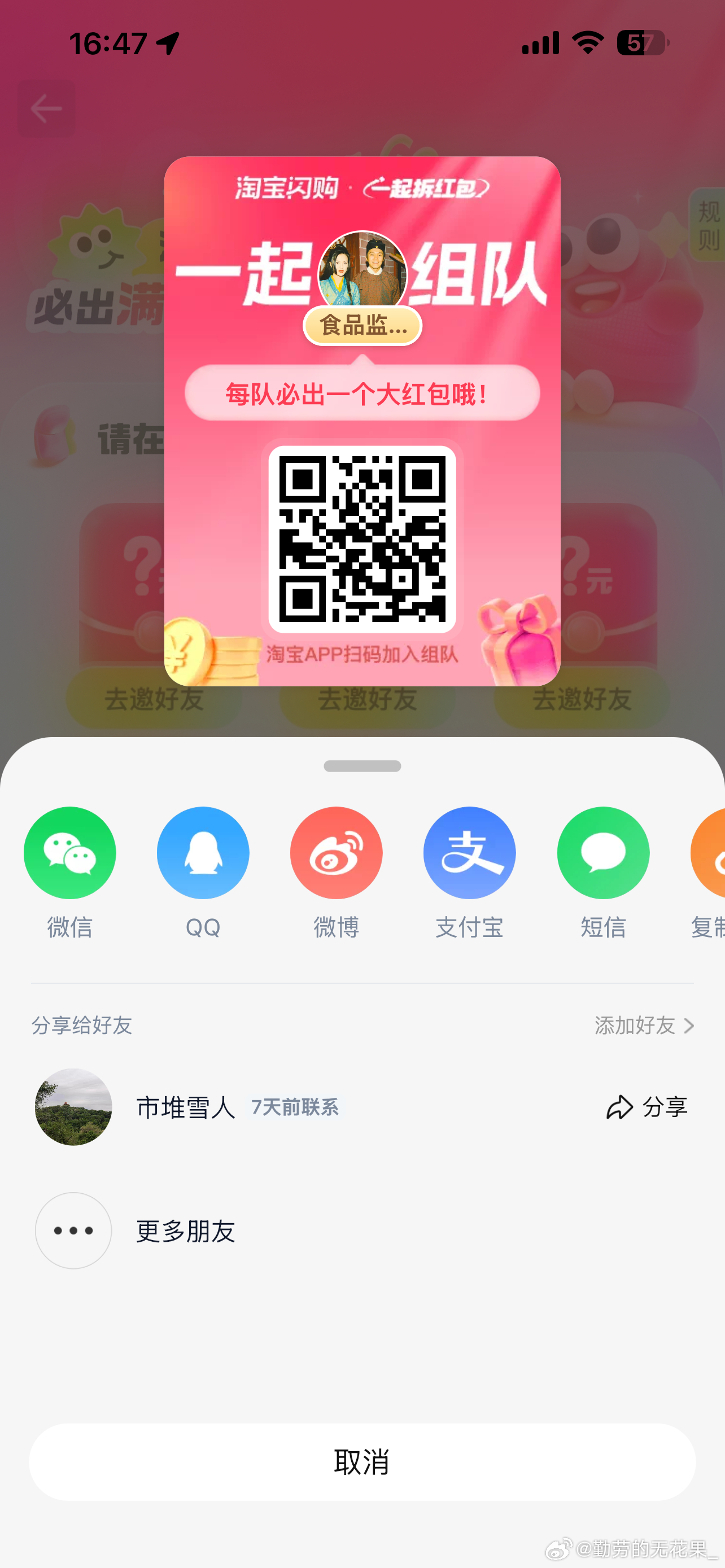Share via SMS (短信)
This screenshot has width=725, height=1568.
click(602, 853)
